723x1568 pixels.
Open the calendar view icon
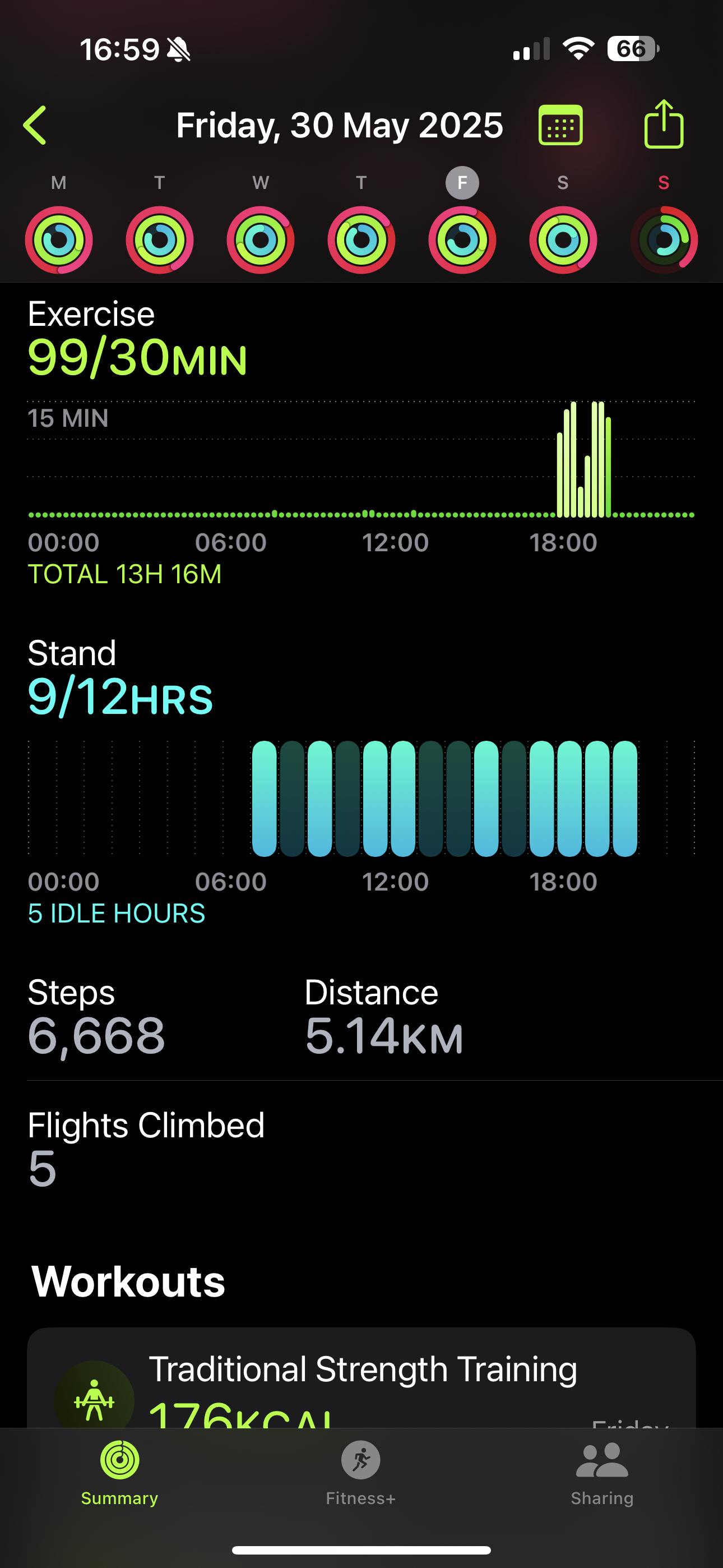(x=560, y=125)
